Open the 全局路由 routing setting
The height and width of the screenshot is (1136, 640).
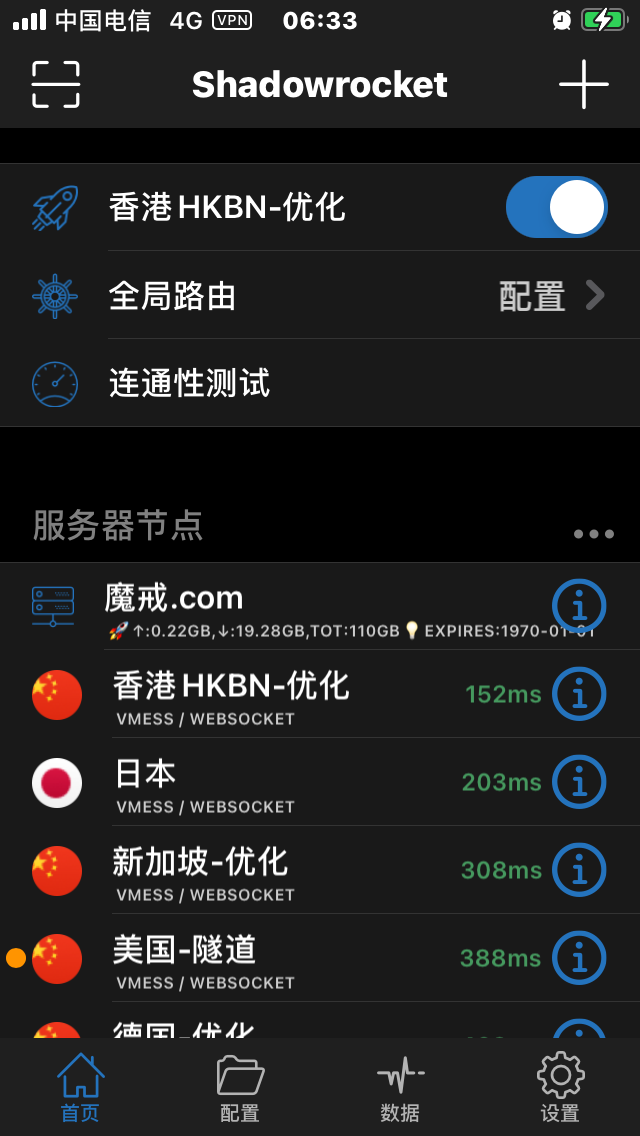(x=320, y=296)
